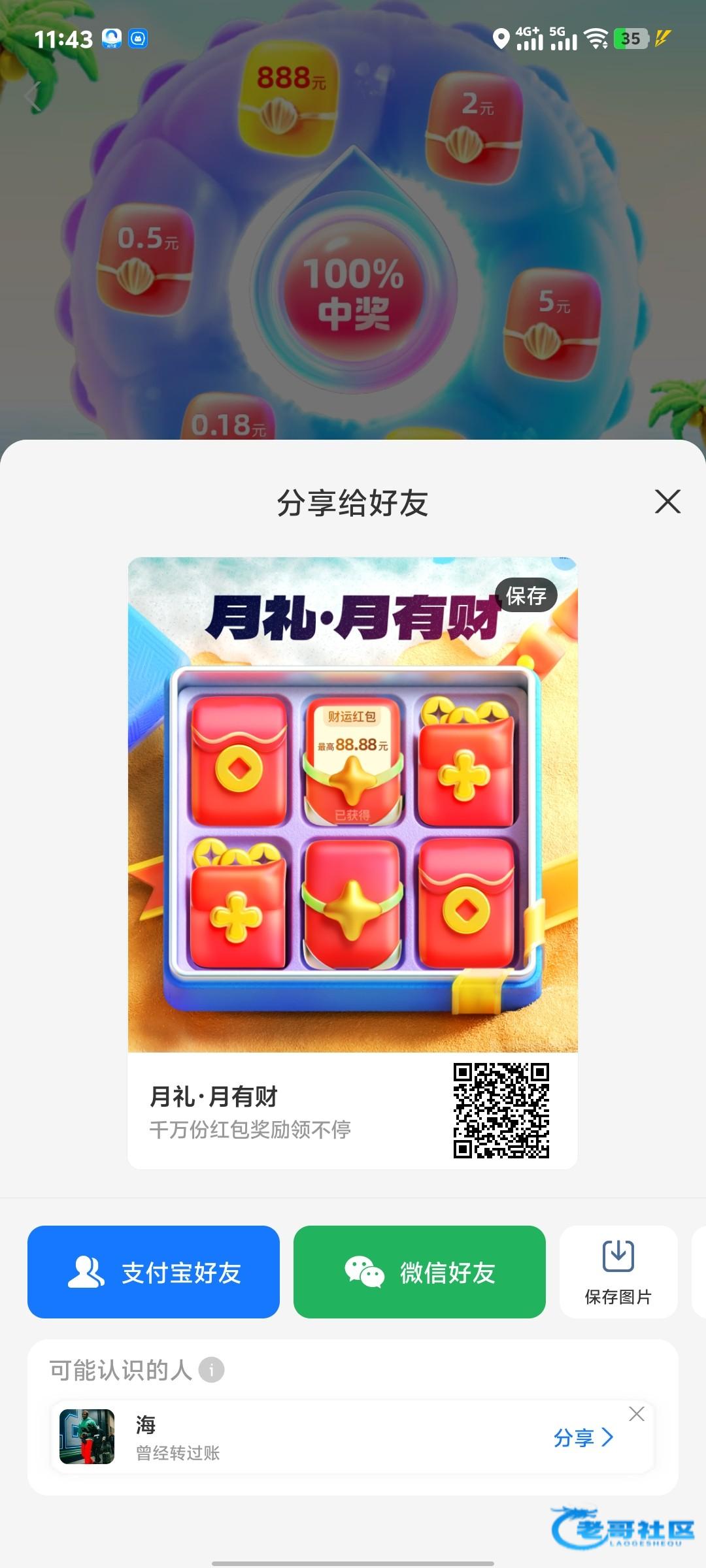This screenshot has height=1568, width=706.
Task: Tap 分享 next to contact 海
Action: (583, 1437)
